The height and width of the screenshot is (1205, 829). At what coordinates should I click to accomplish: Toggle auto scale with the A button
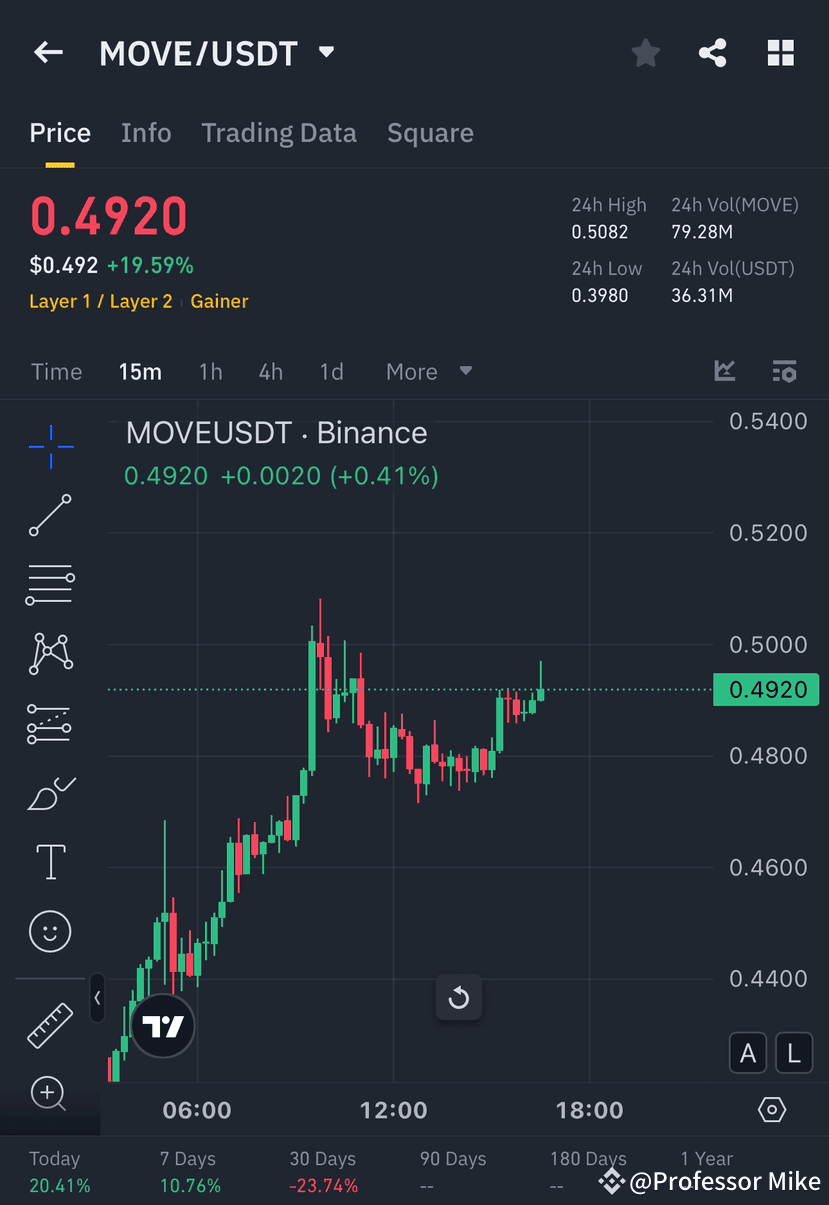[x=747, y=1052]
